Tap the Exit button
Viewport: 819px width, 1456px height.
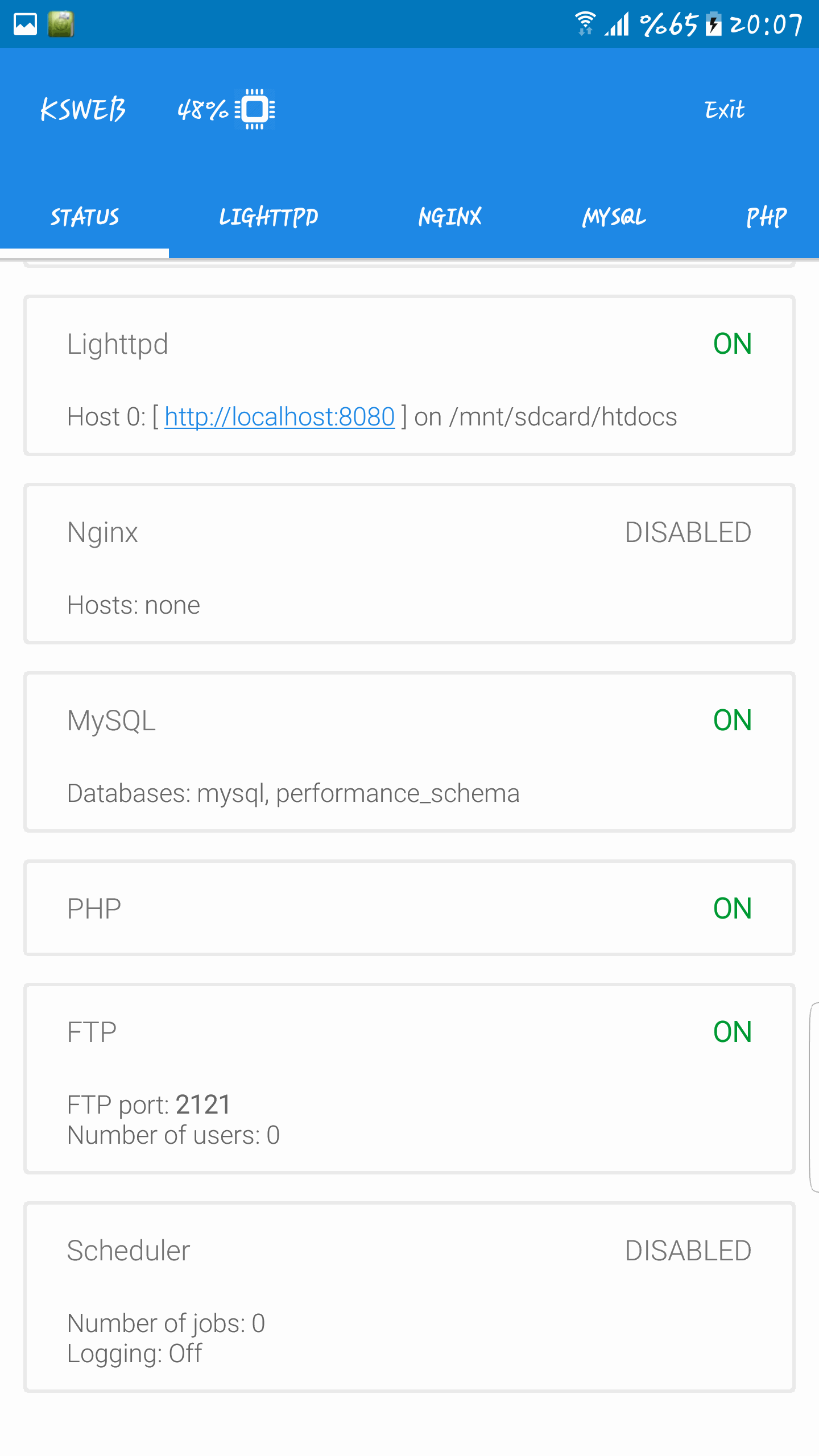point(724,109)
